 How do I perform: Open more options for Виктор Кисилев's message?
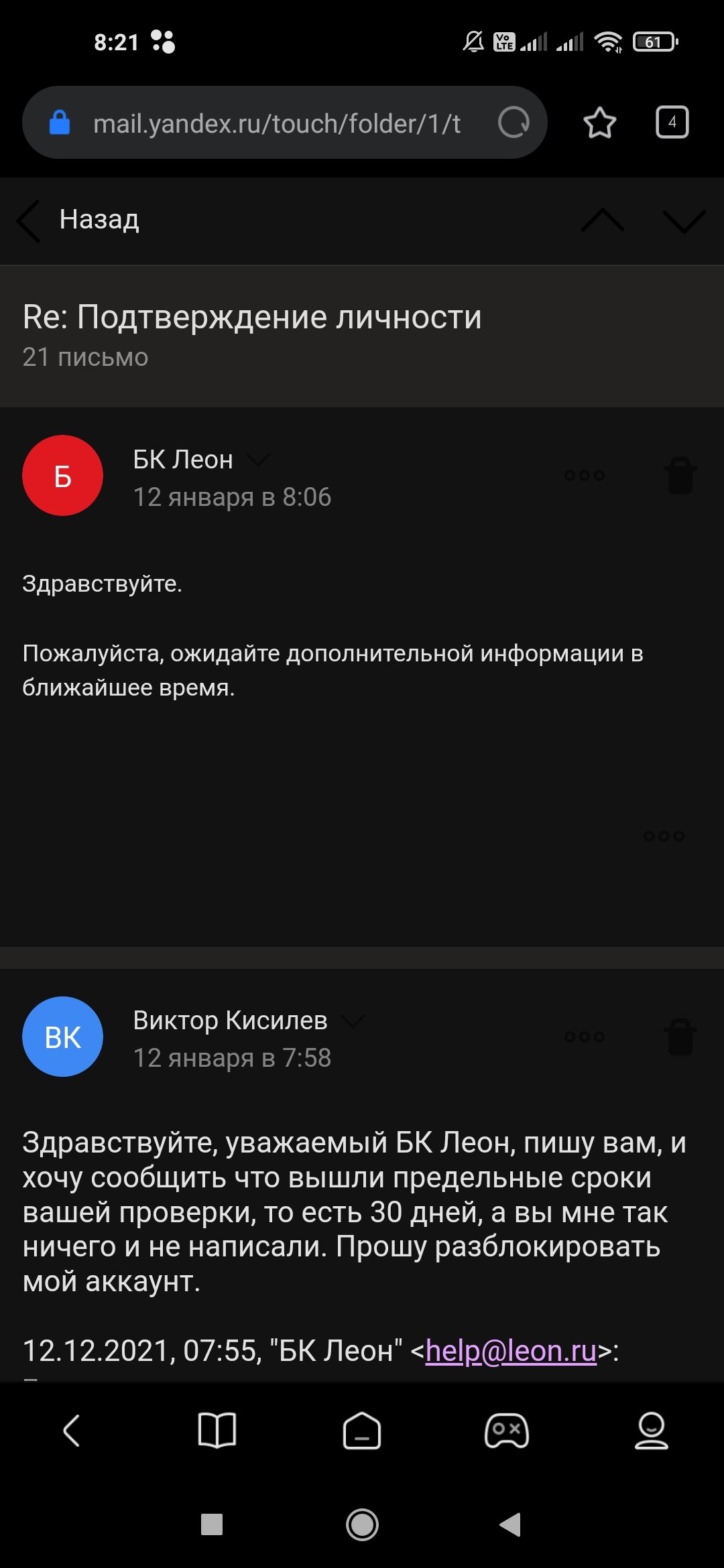(x=585, y=1037)
